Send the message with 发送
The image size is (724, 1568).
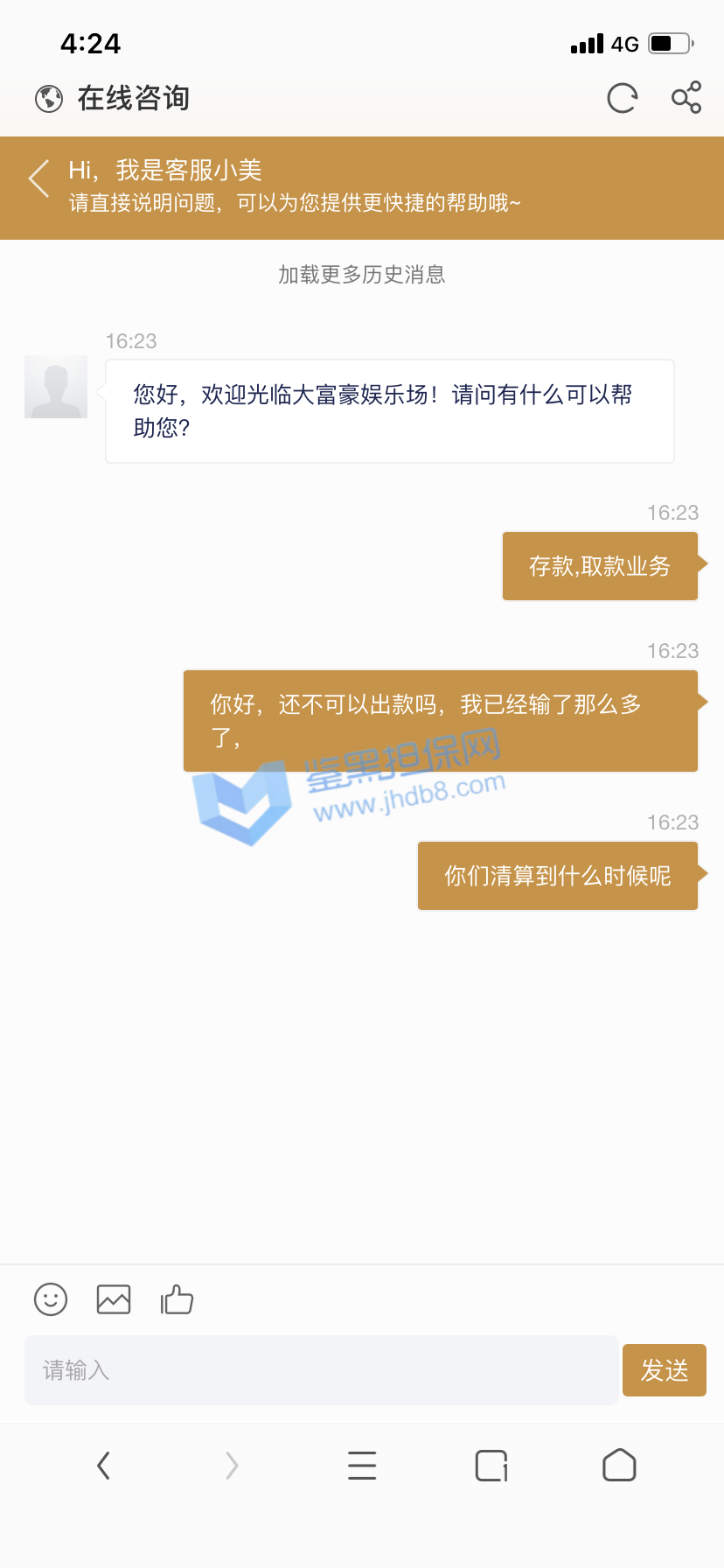[664, 1370]
